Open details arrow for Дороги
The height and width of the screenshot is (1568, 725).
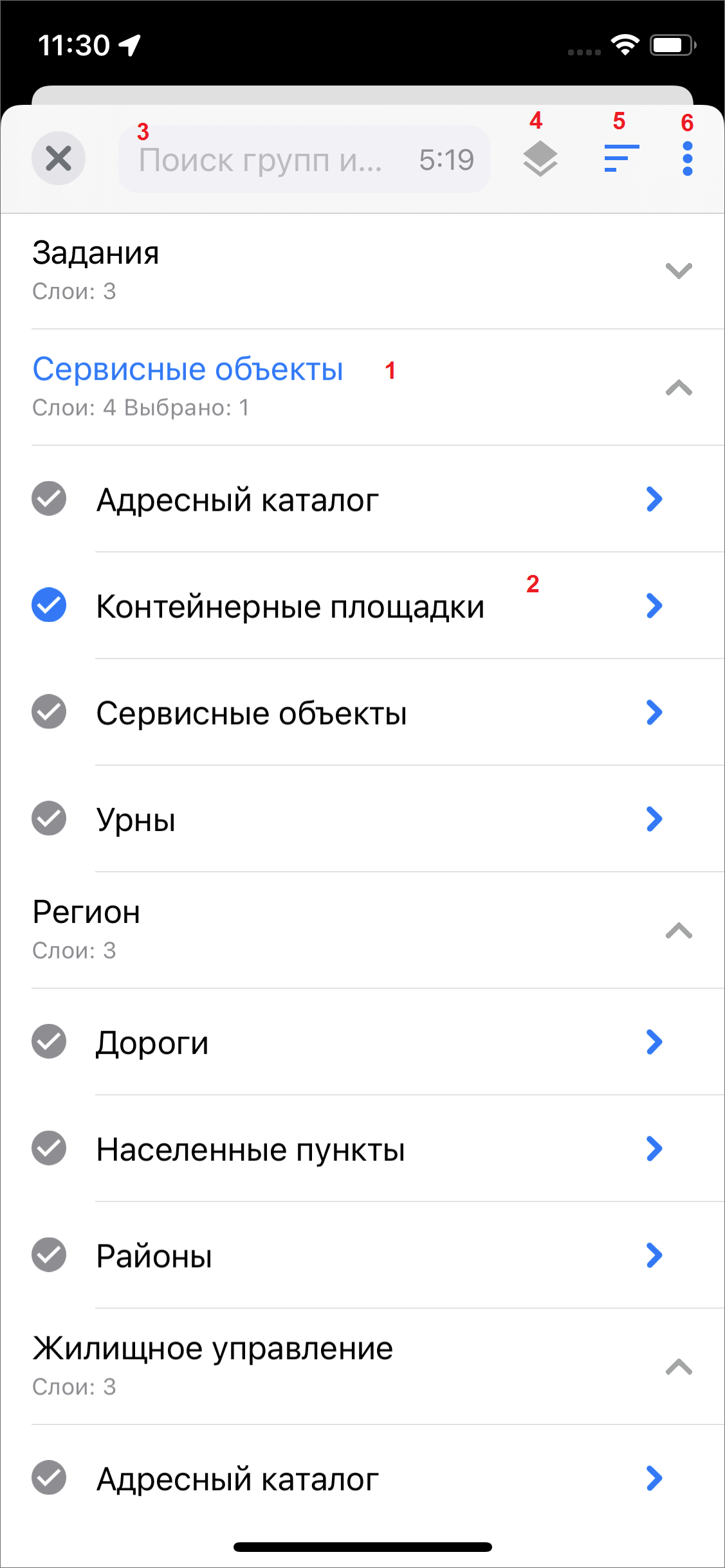tap(654, 1041)
